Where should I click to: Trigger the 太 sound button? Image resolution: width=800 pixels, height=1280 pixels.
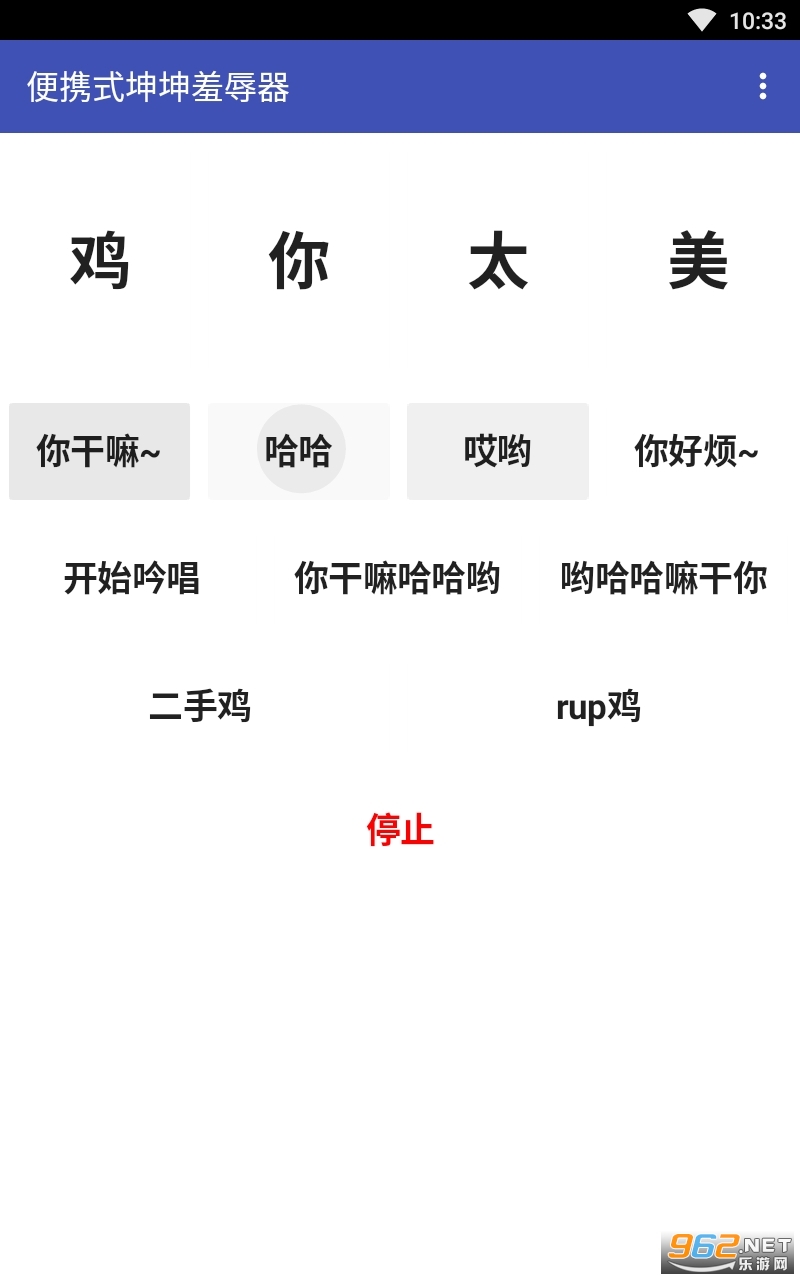(x=499, y=262)
